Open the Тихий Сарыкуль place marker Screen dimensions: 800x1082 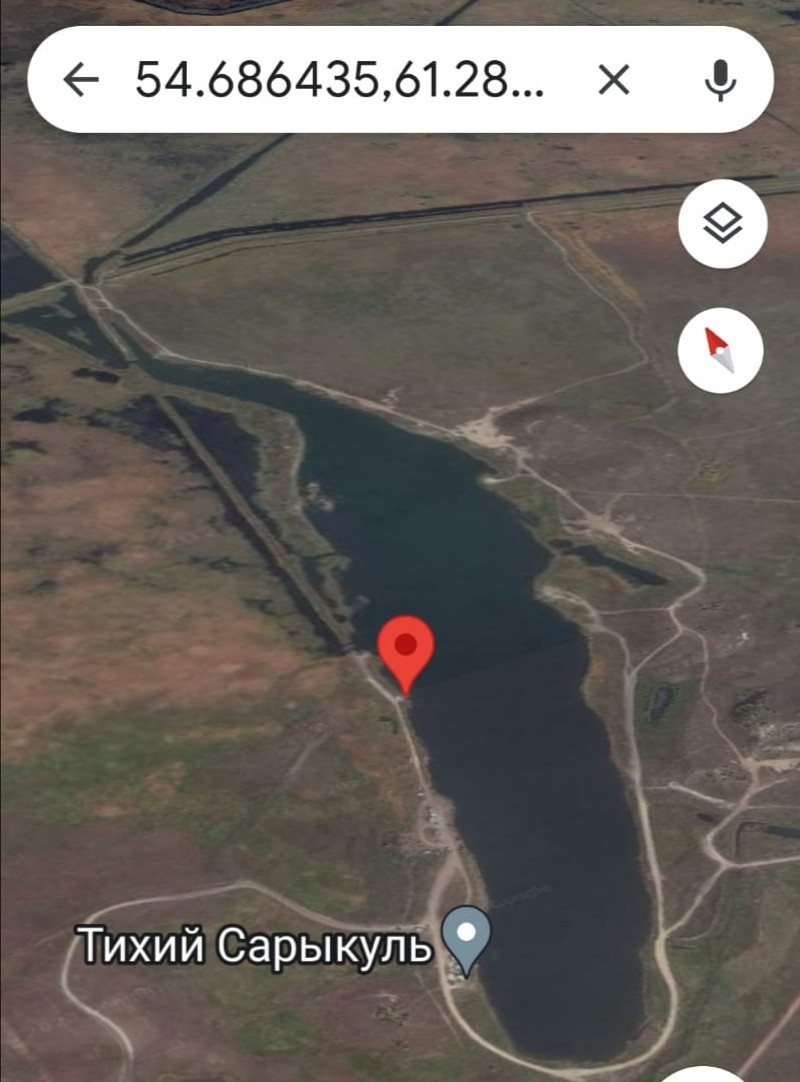point(466,936)
